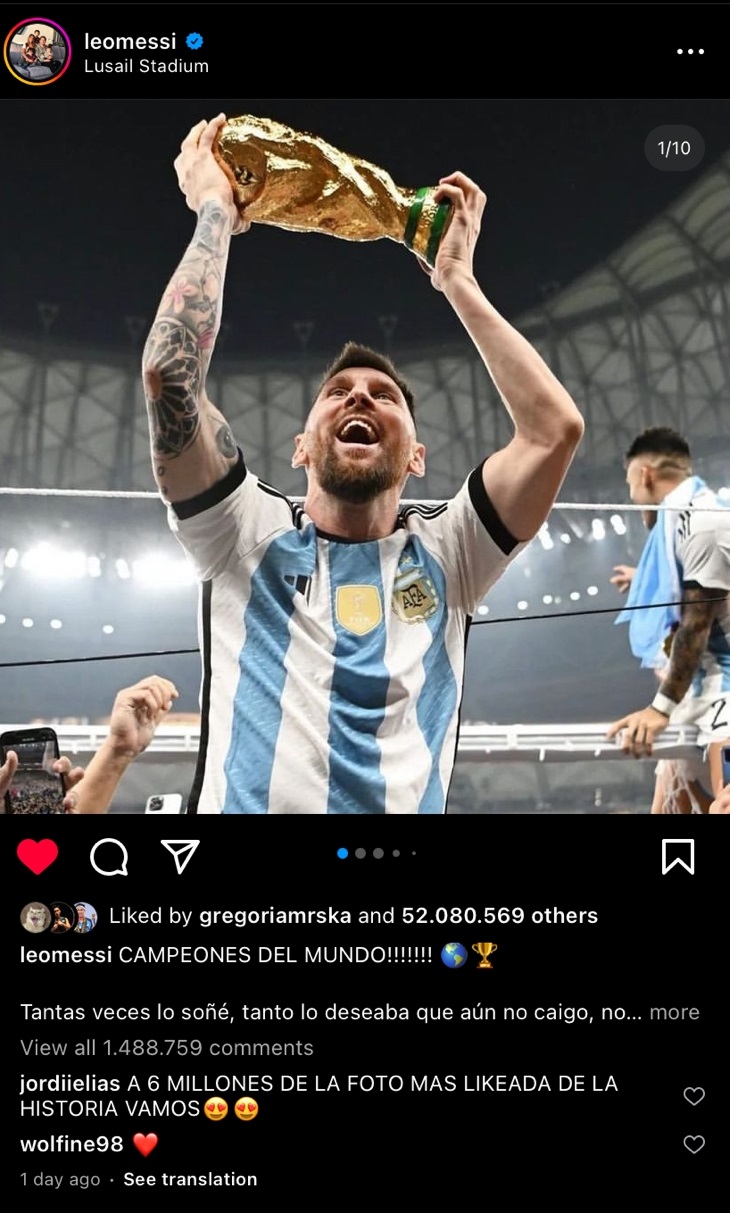Unlike the post with the red heart

coord(38,857)
